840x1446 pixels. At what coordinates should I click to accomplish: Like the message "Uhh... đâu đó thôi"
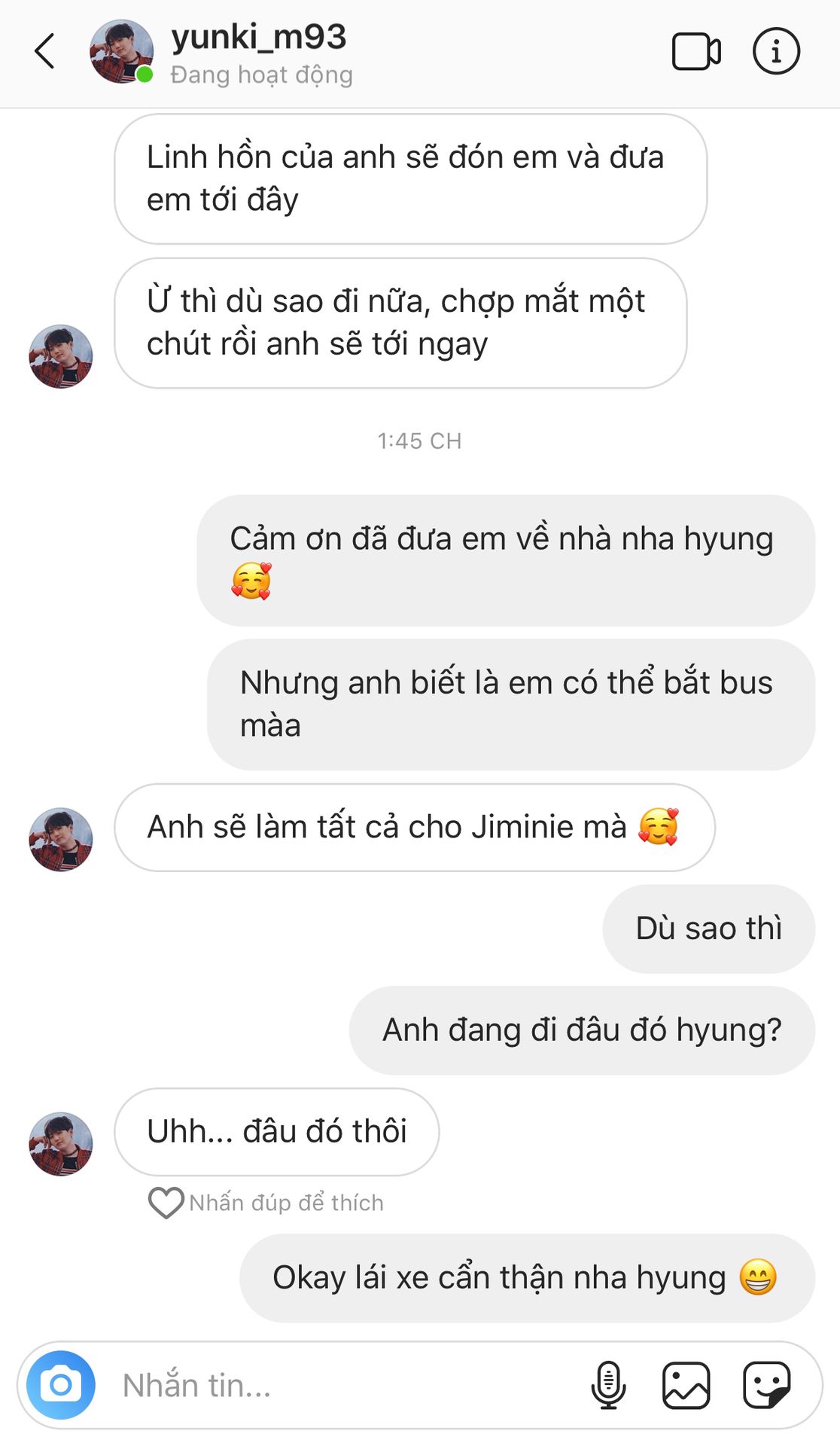coord(166,1202)
